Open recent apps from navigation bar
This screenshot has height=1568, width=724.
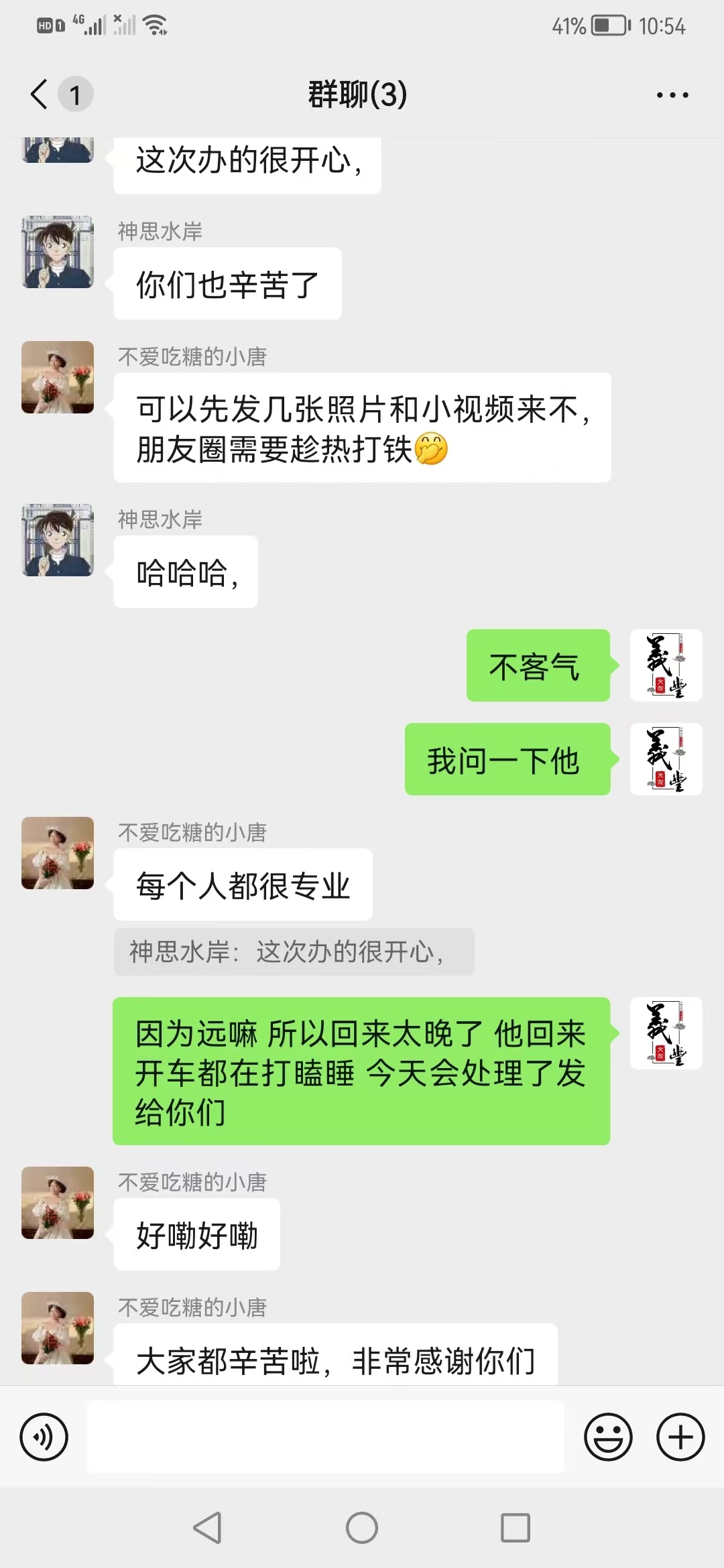pyautogui.click(x=516, y=1528)
